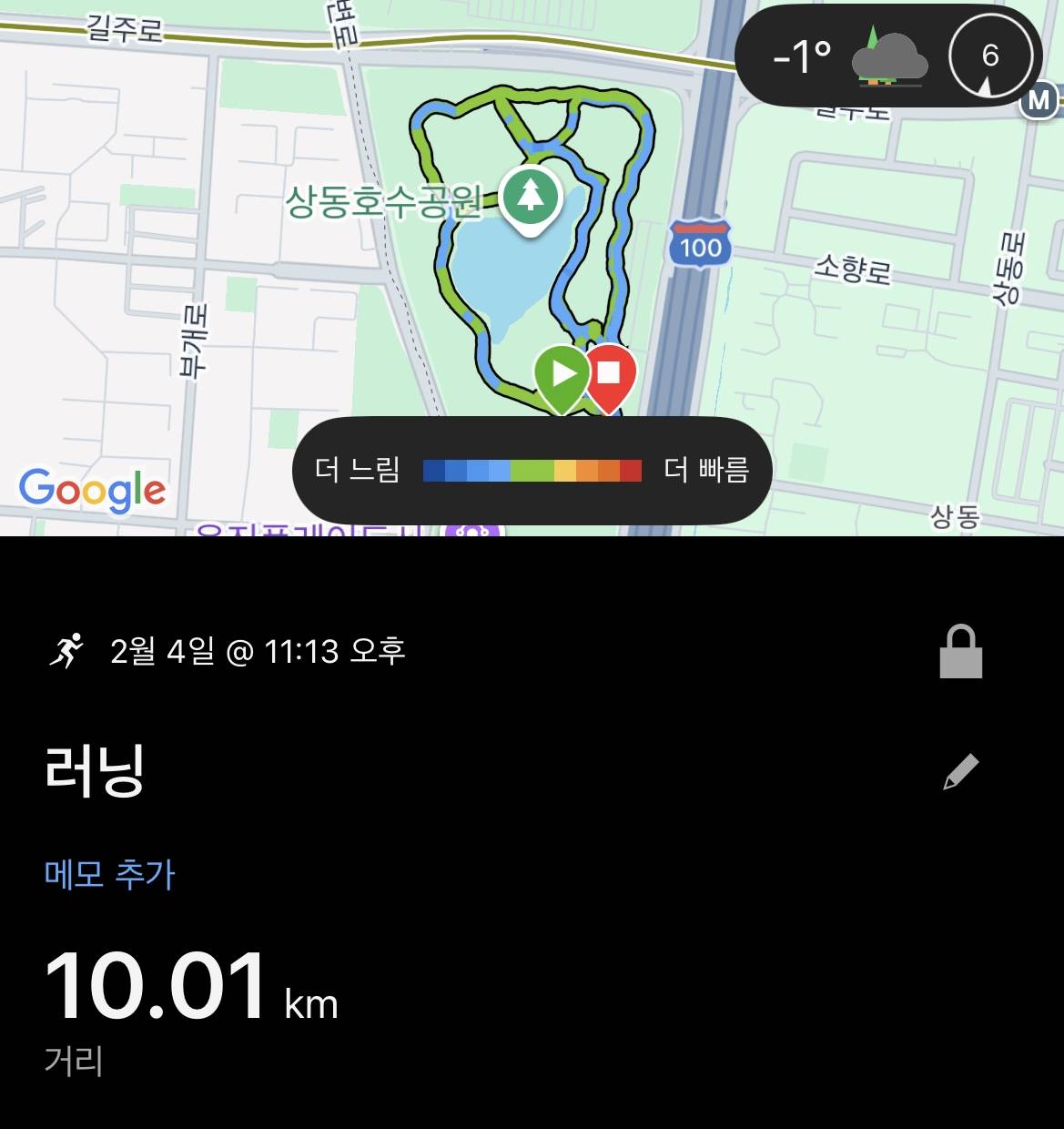1064x1129 pixels.
Task: Toggle activity privacy with the lock
Action: coord(963,652)
